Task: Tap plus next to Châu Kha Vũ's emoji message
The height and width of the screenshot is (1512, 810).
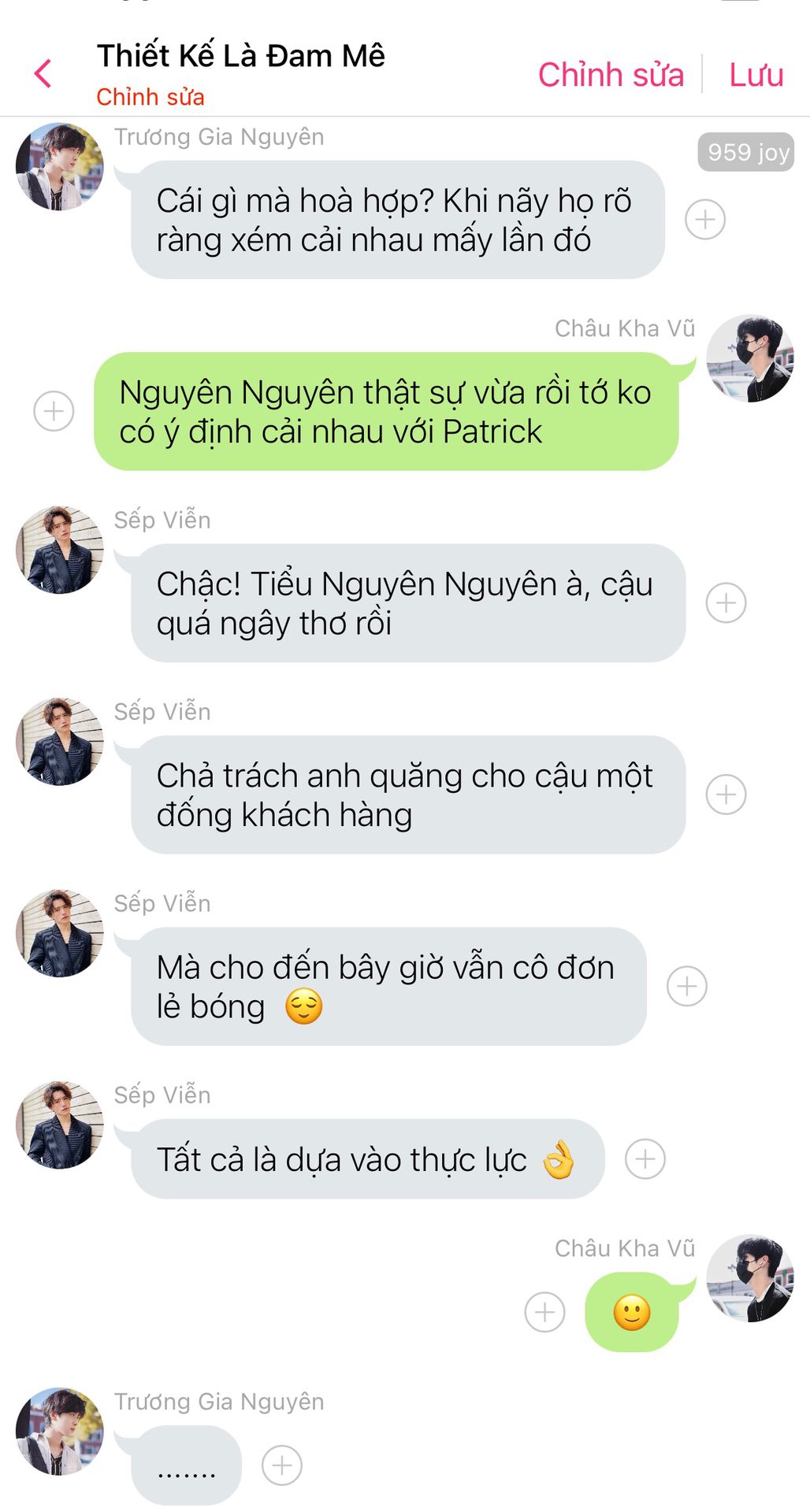Action: [545, 1312]
